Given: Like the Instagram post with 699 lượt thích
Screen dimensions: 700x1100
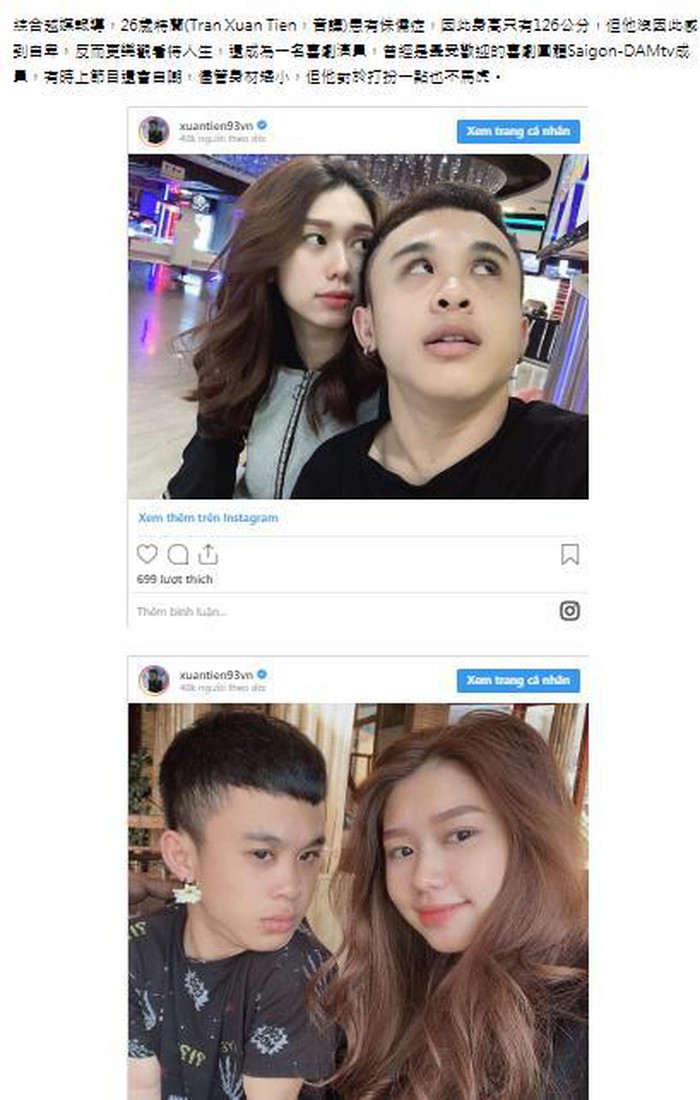Looking at the screenshot, I should (x=147, y=554).
